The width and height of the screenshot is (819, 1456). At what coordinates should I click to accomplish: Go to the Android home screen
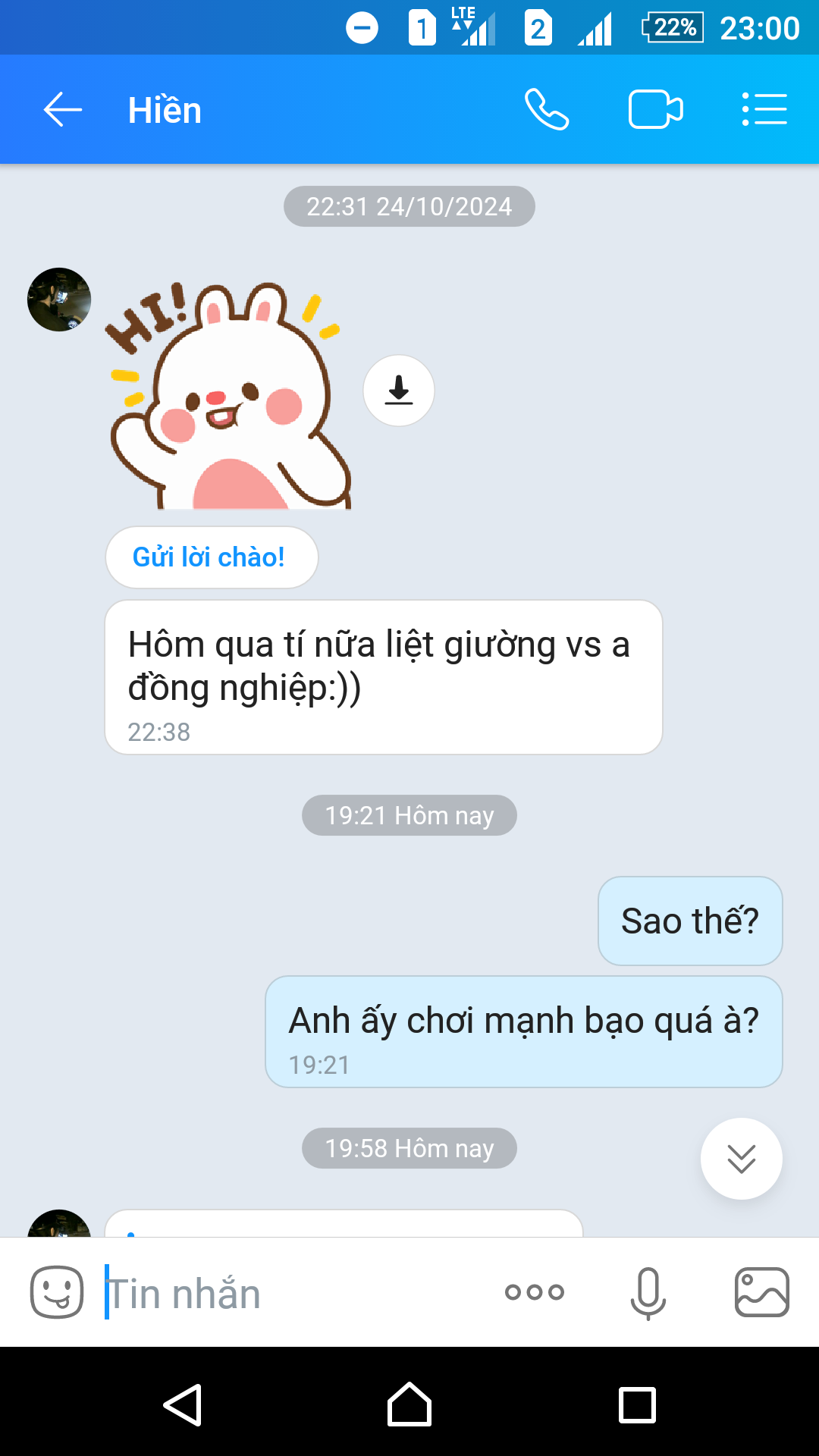[409, 1404]
